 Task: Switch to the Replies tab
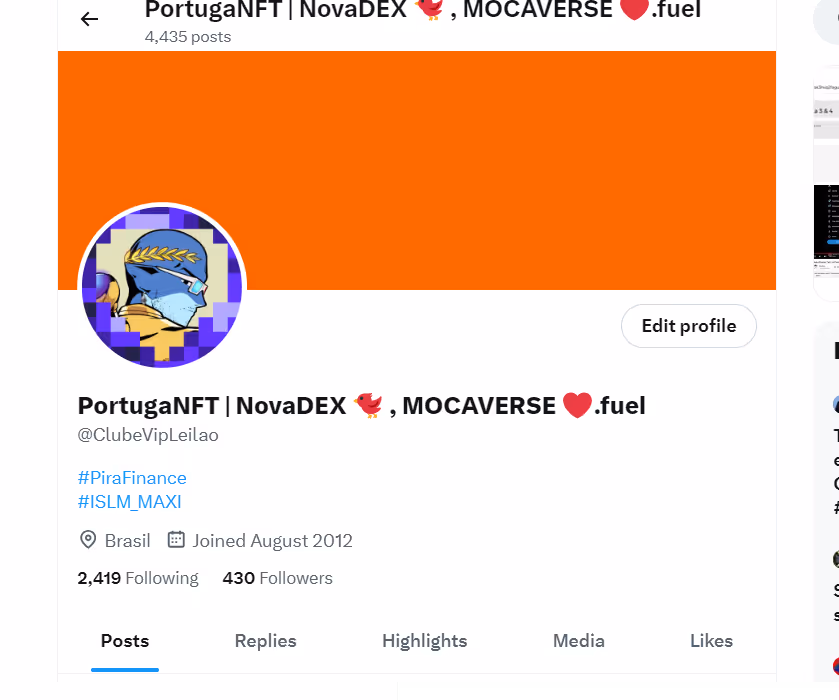click(x=265, y=641)
